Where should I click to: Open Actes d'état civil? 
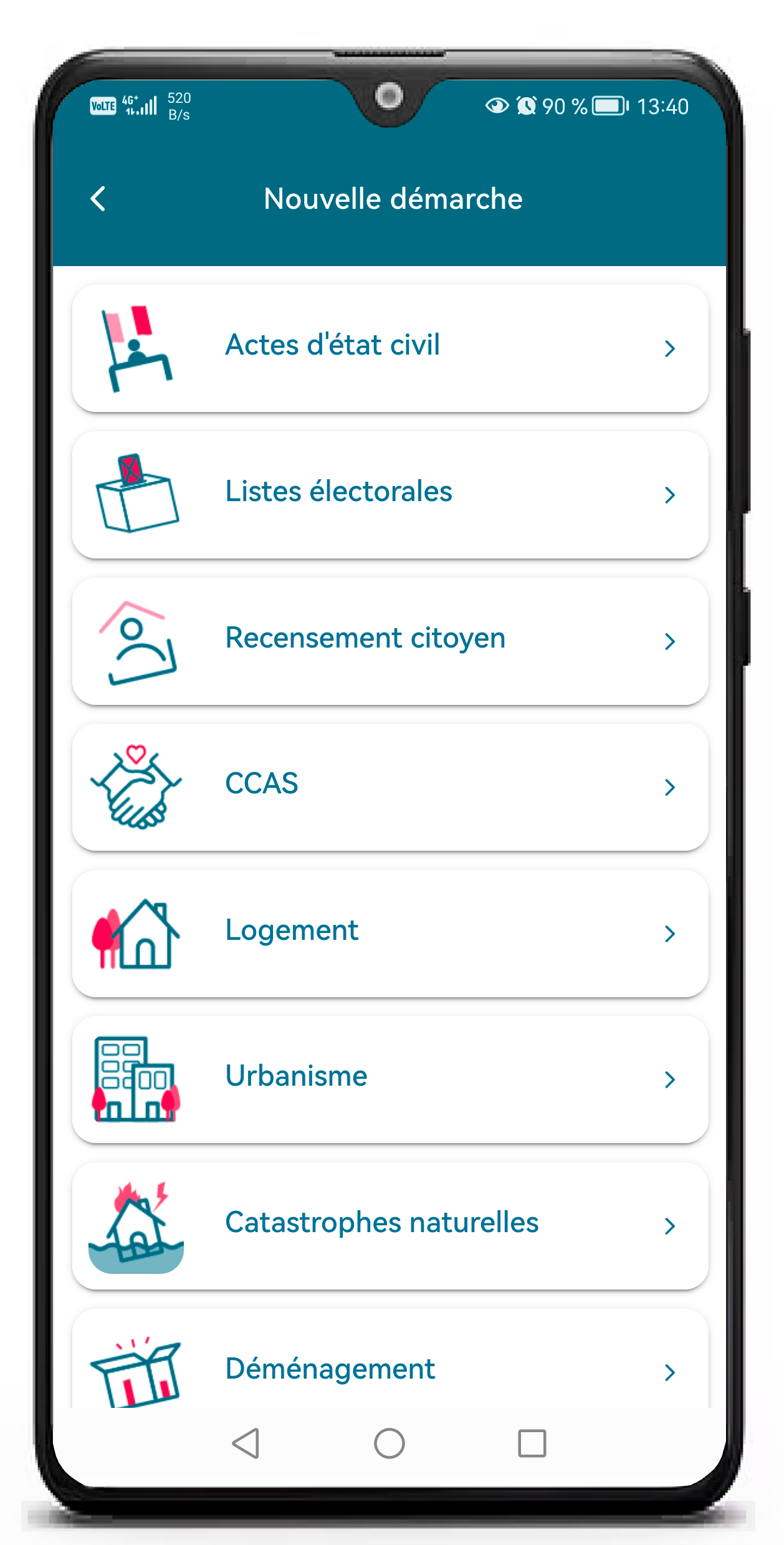[390, 348]
